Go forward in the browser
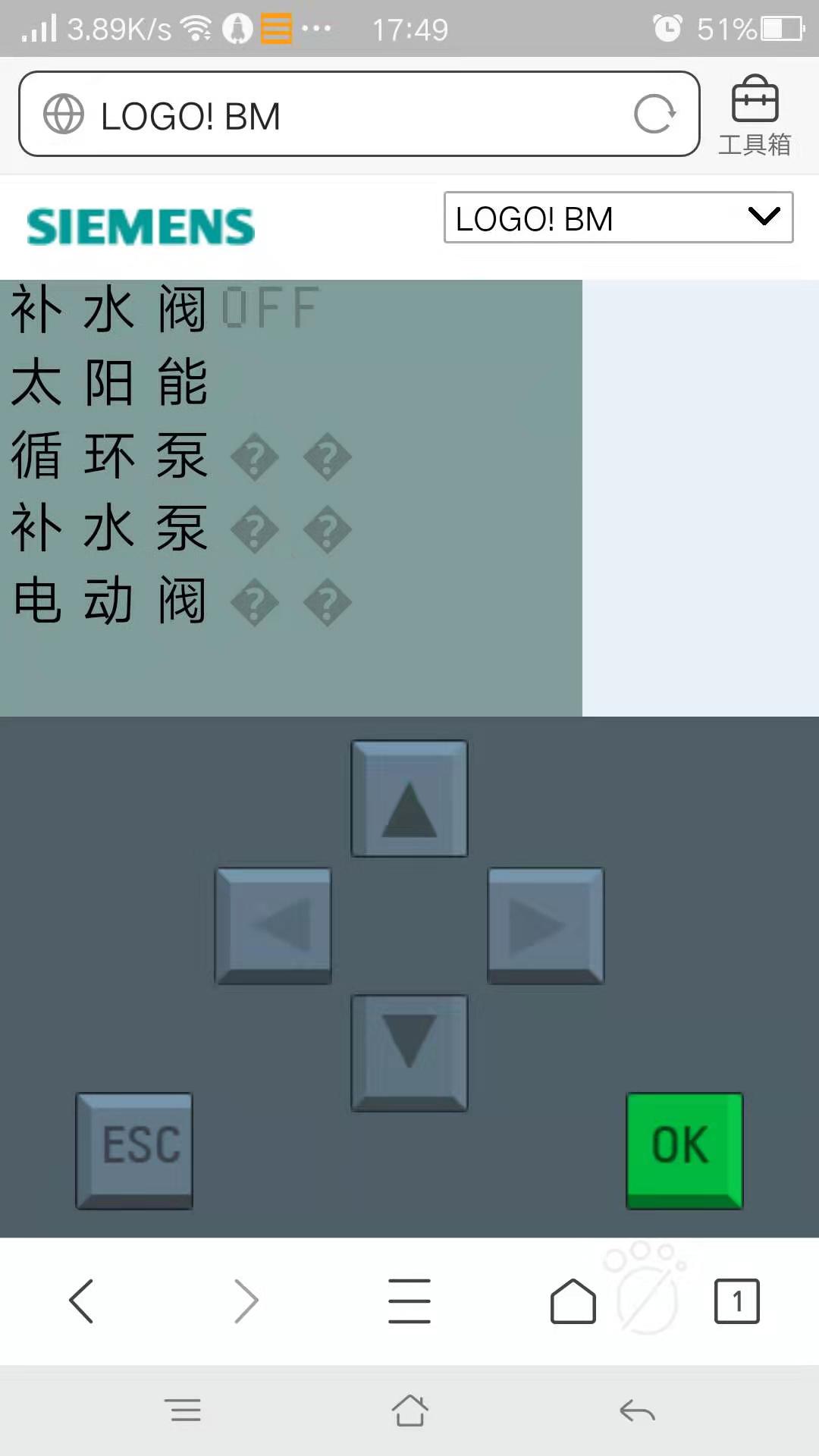 (246, 1301)
